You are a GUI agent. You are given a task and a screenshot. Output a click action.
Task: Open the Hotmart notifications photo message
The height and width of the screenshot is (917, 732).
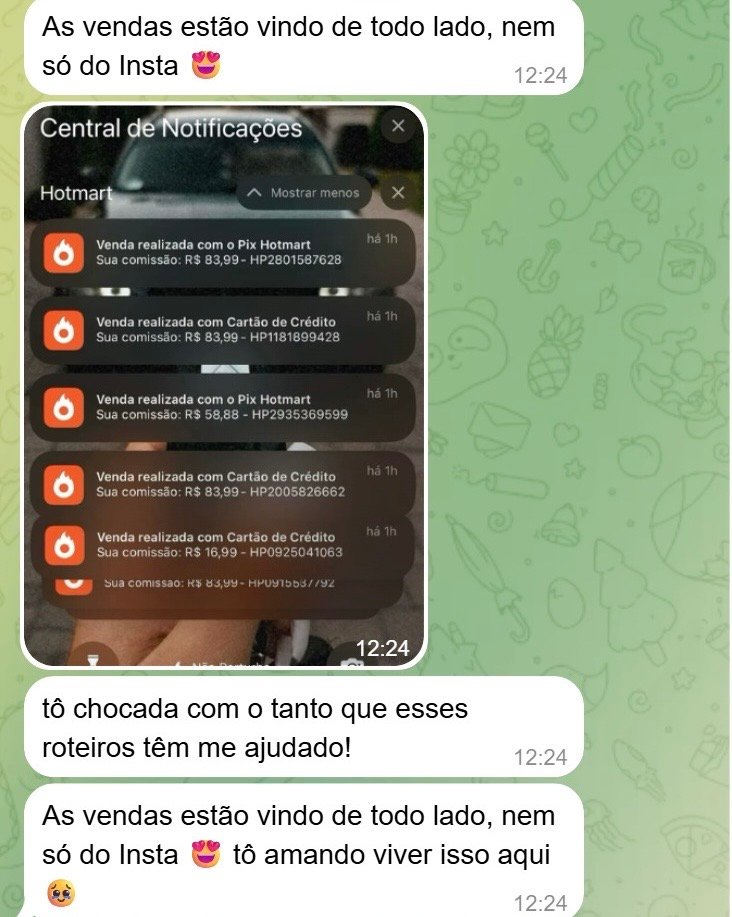click(x=224, y=386)
